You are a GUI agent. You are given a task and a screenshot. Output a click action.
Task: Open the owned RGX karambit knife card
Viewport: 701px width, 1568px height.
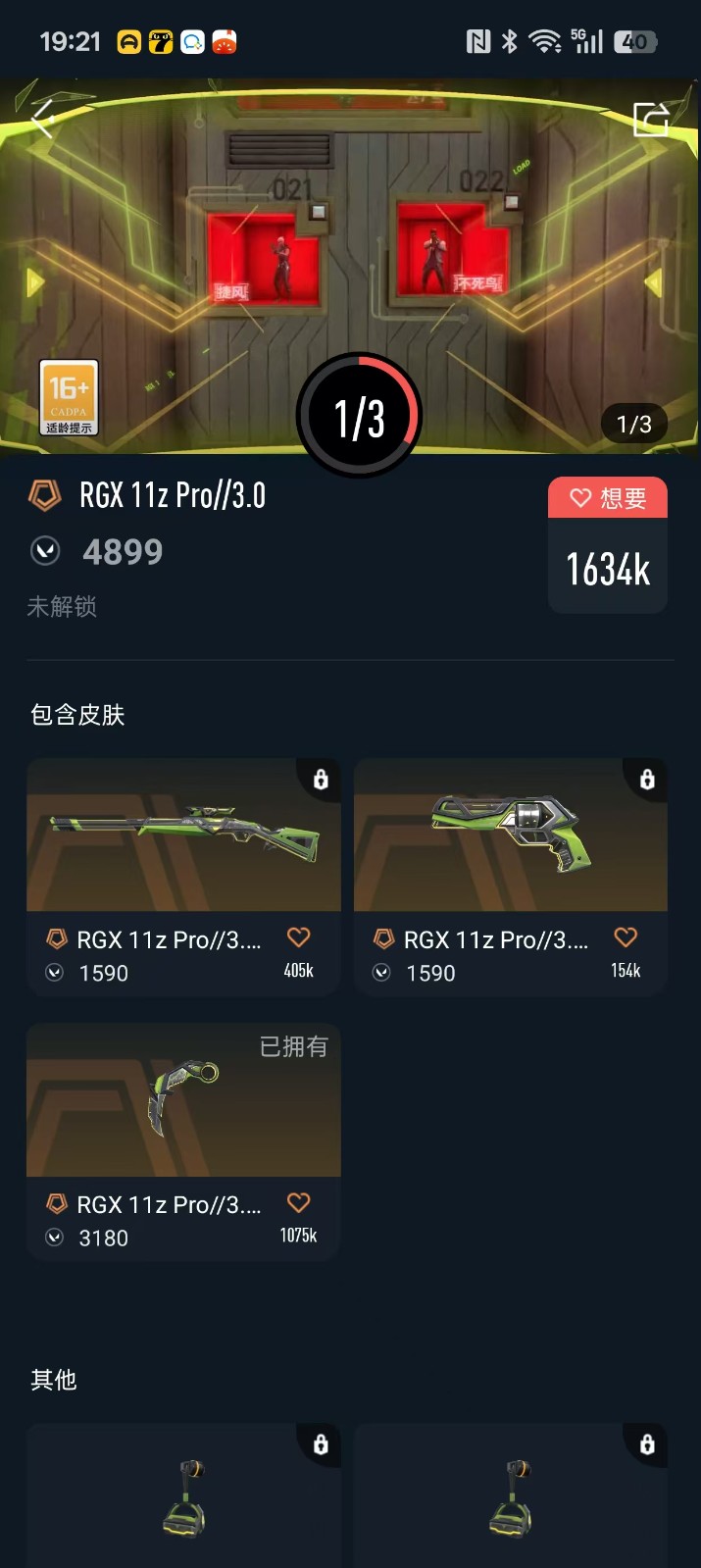pyautogui.click(x=183, y=1141)
